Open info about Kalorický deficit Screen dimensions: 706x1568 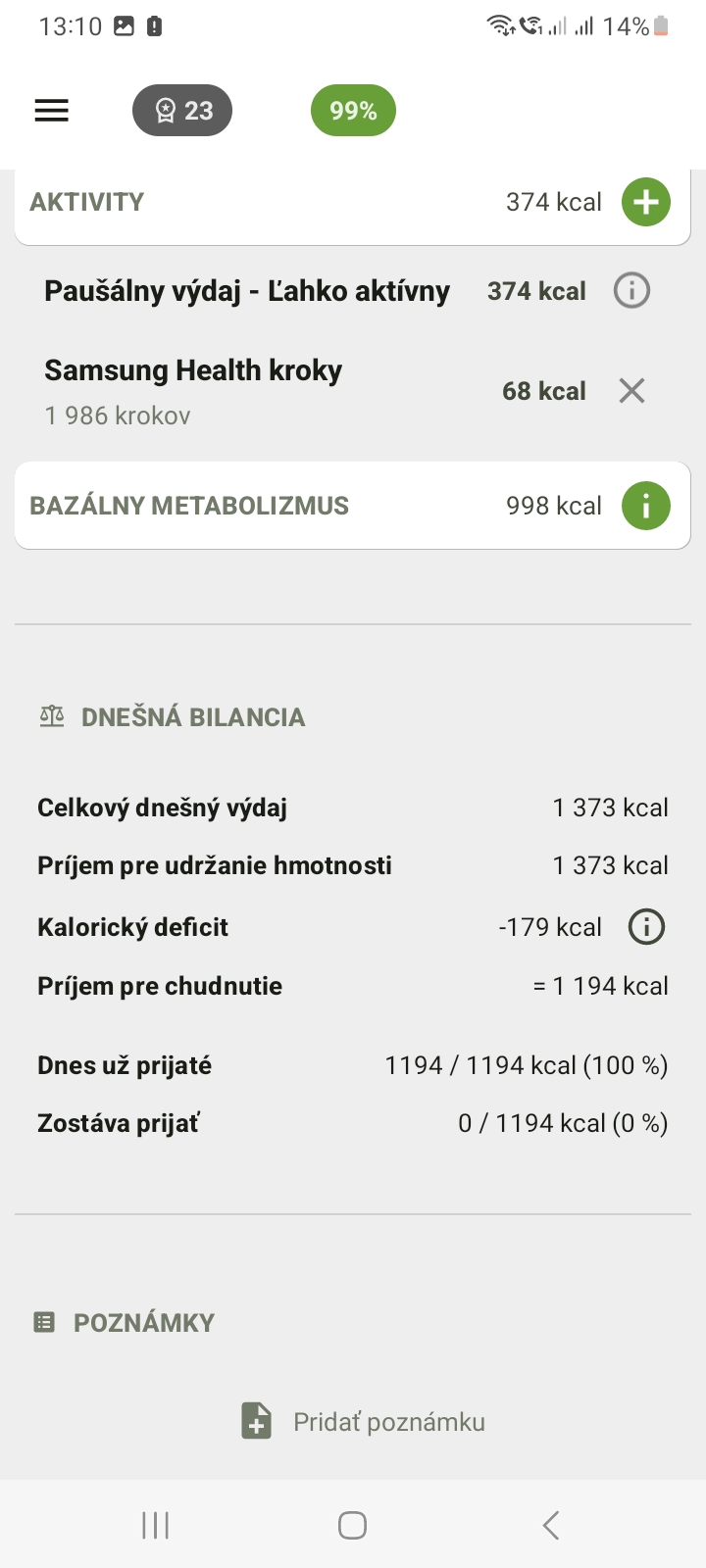646,926
